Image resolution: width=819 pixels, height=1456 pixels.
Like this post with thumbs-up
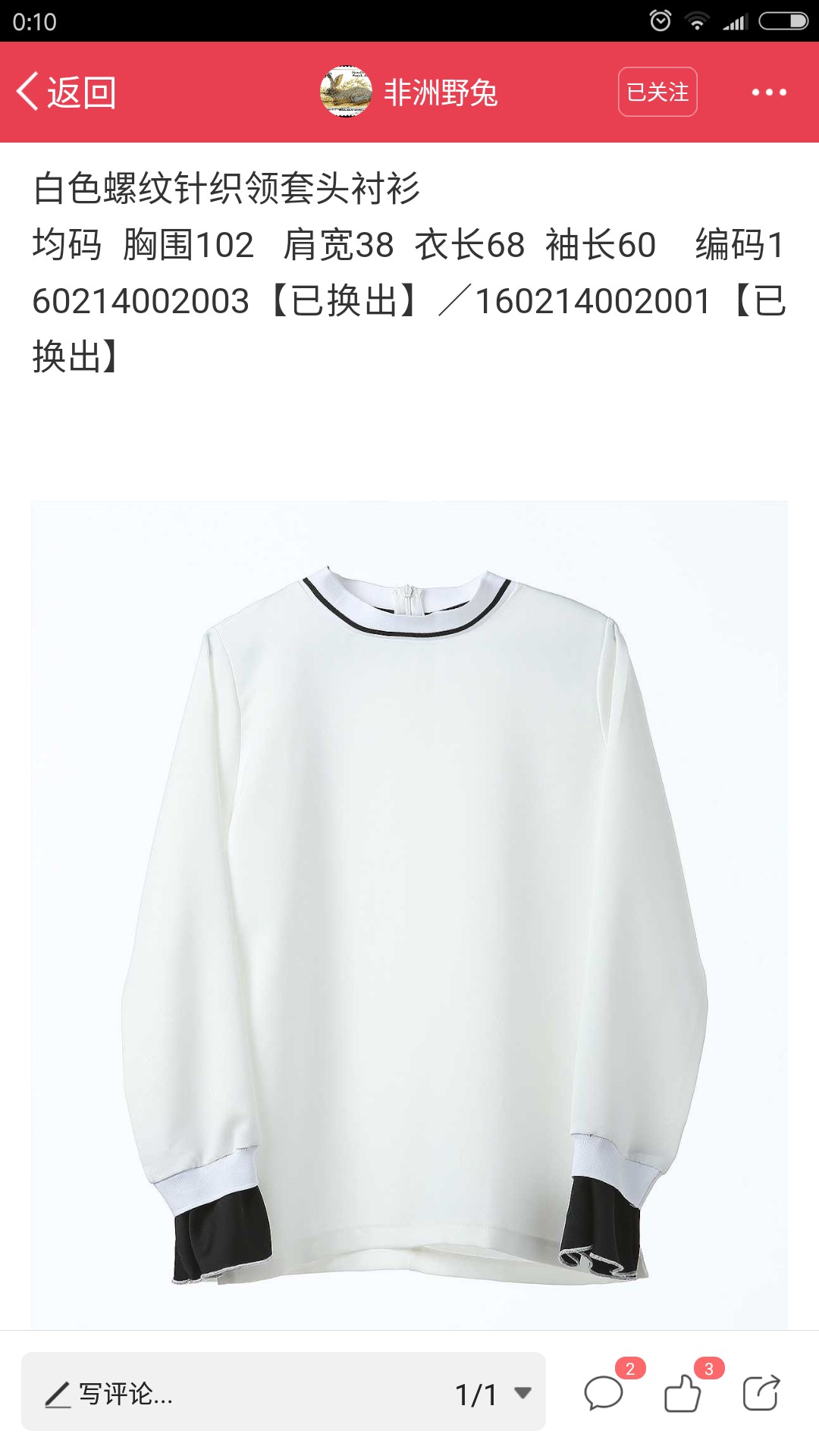click(682, 1393)
